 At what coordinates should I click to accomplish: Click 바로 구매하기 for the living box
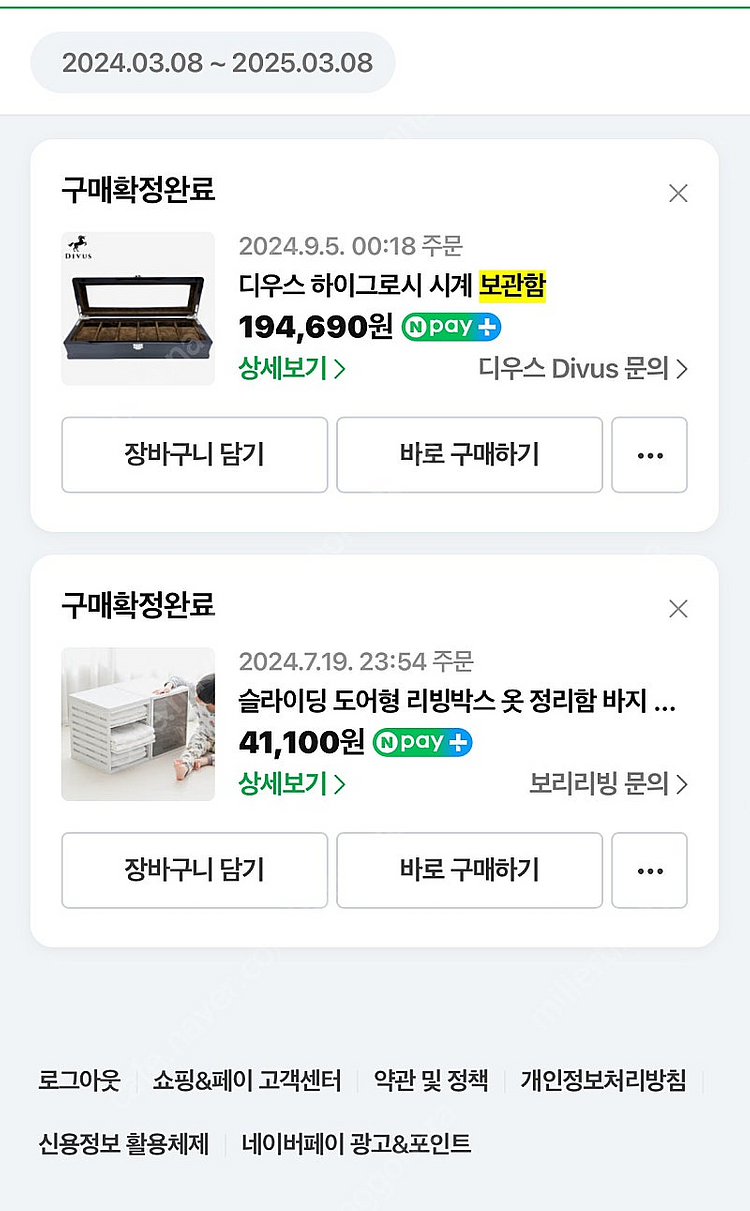click(469, 870)
